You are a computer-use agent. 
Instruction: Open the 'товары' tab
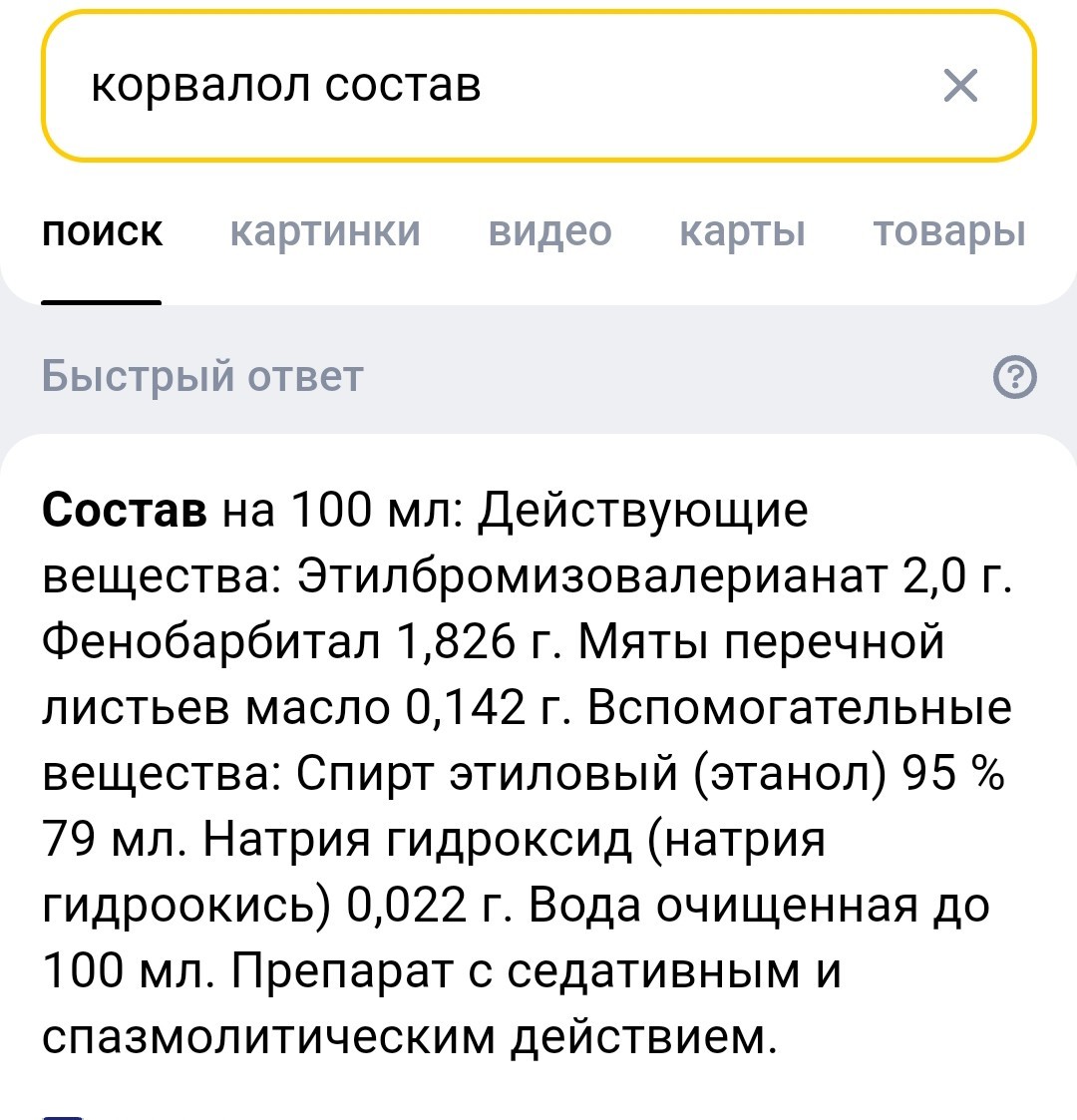948,232
